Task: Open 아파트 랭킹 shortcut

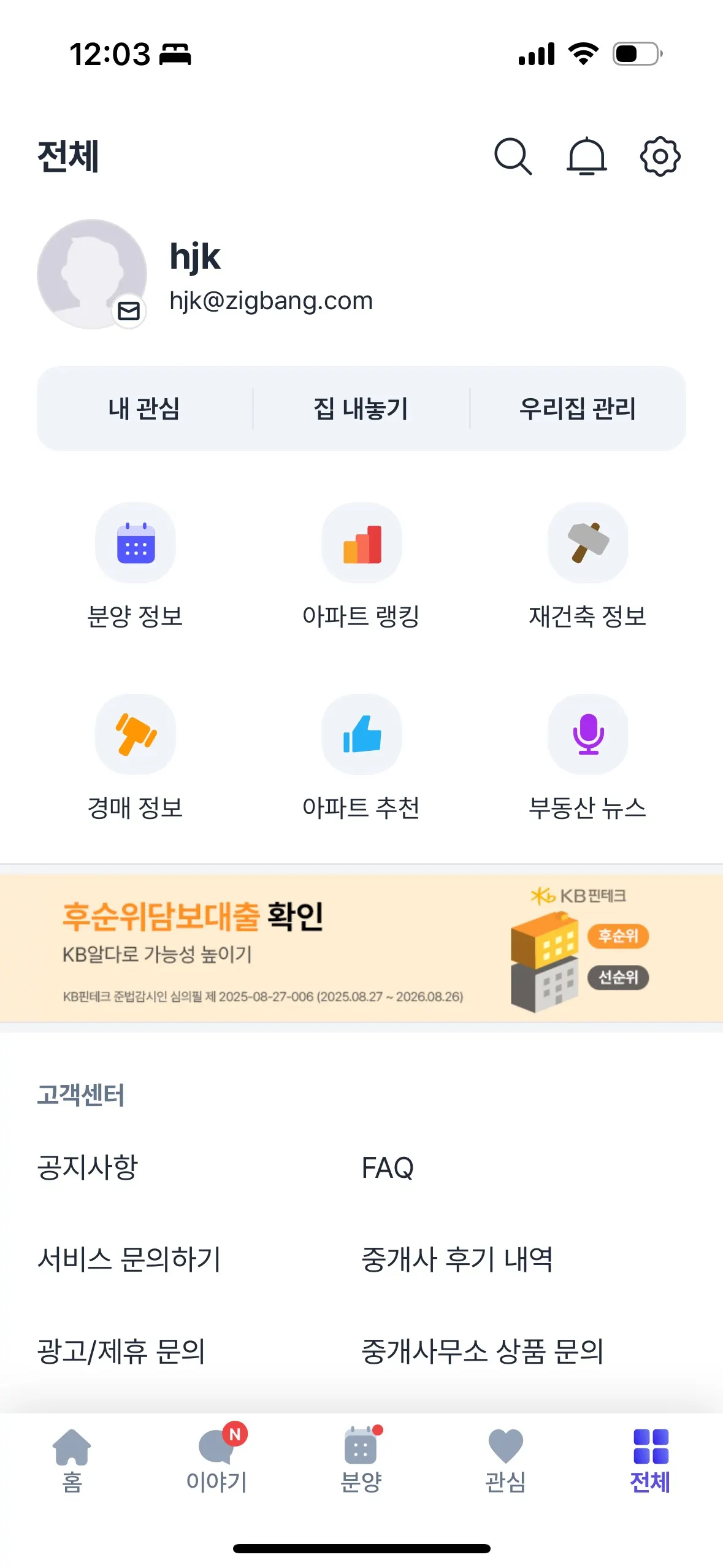Action: point(361,566)
